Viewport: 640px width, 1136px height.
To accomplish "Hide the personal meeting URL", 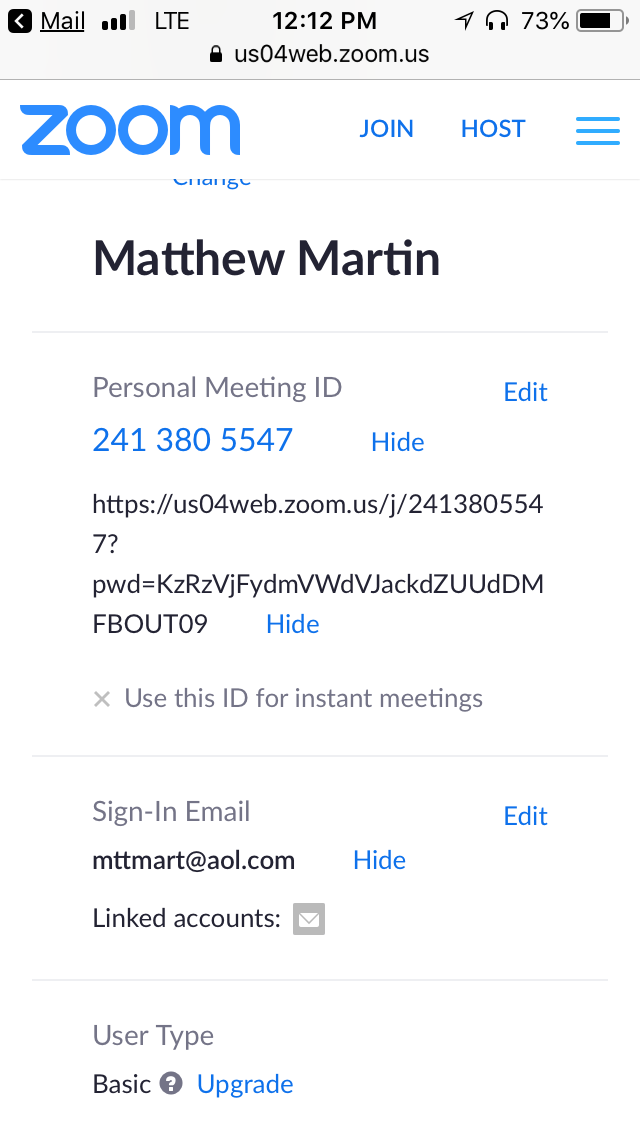I will [x=292, y=624].
